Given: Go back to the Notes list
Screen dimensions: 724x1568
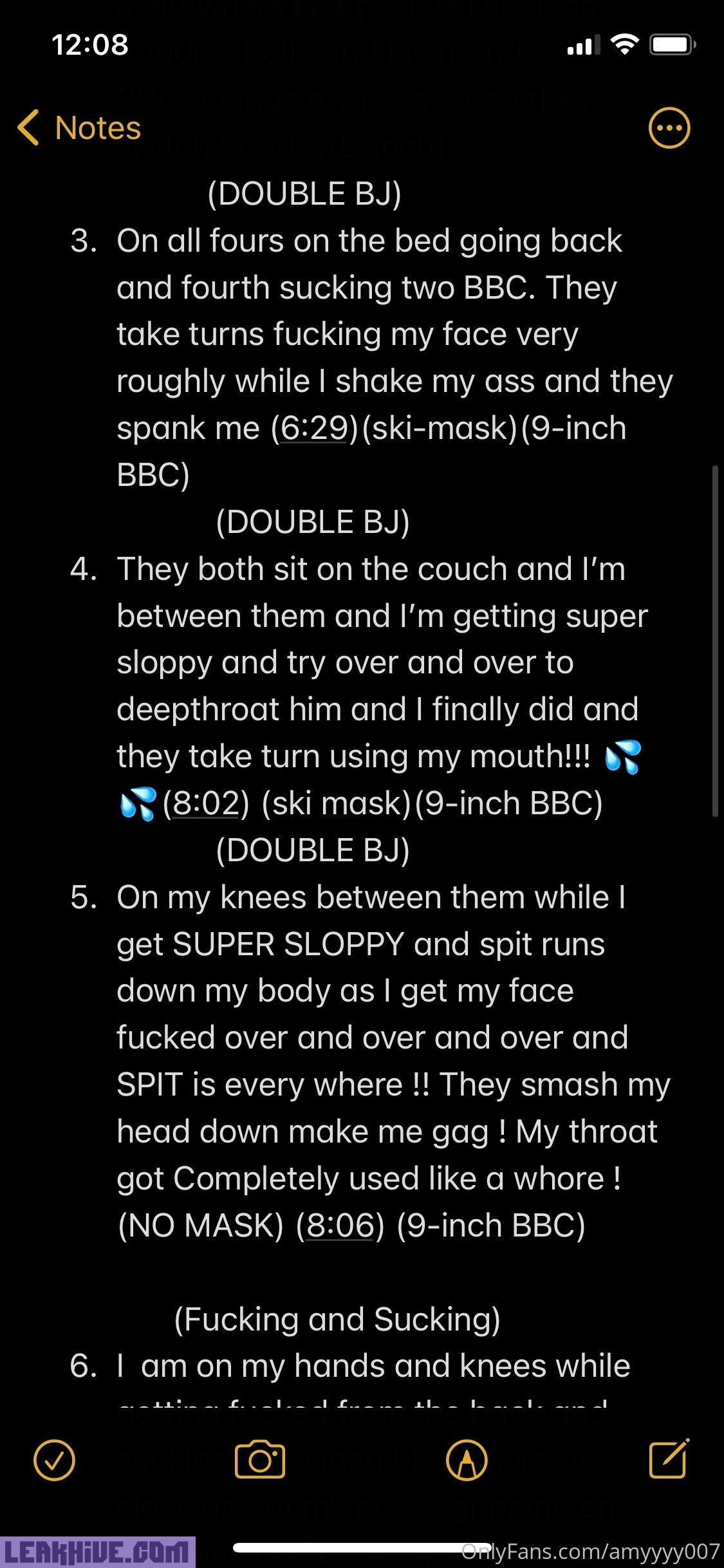Looking at the screenshot, I should click(79, 127).
